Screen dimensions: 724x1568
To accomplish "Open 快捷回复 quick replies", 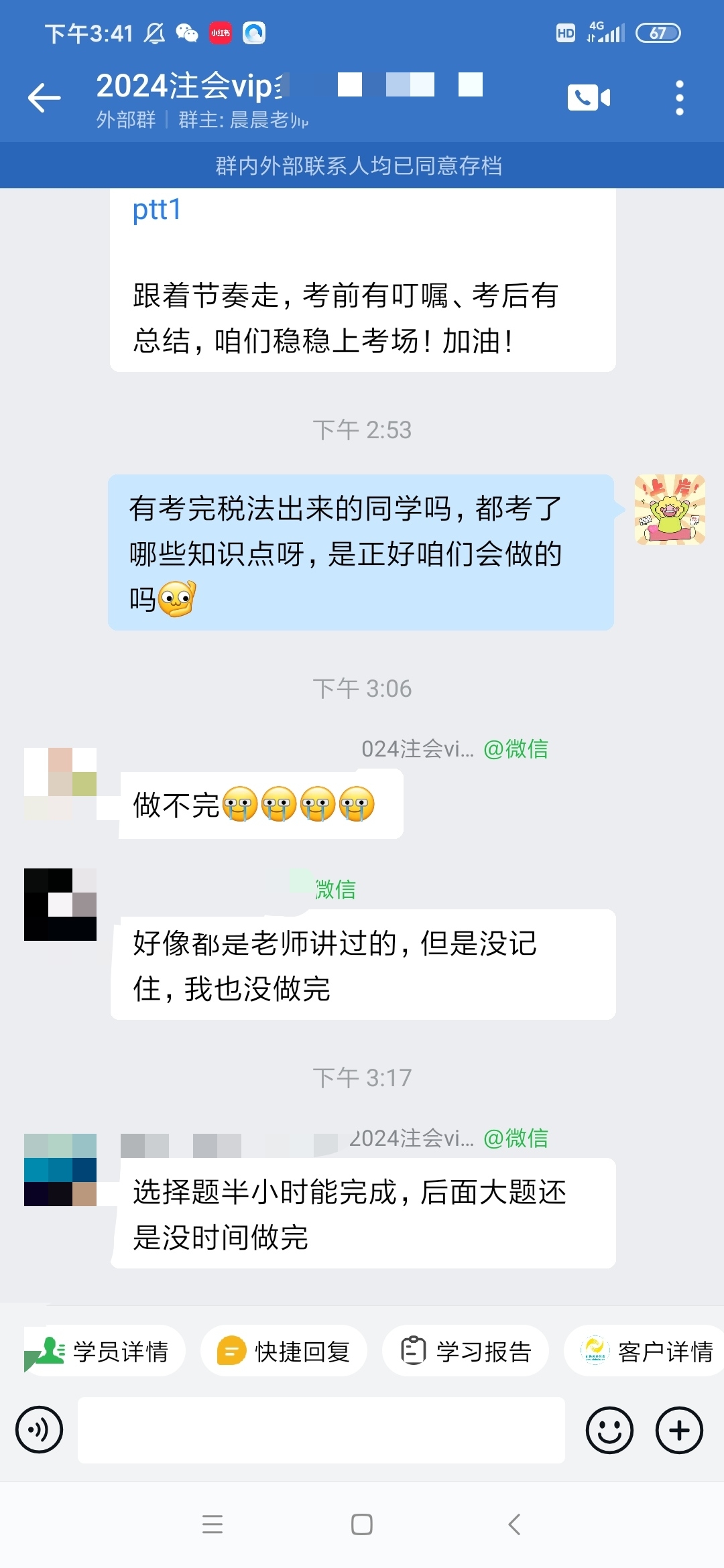I will point(284,1351).
